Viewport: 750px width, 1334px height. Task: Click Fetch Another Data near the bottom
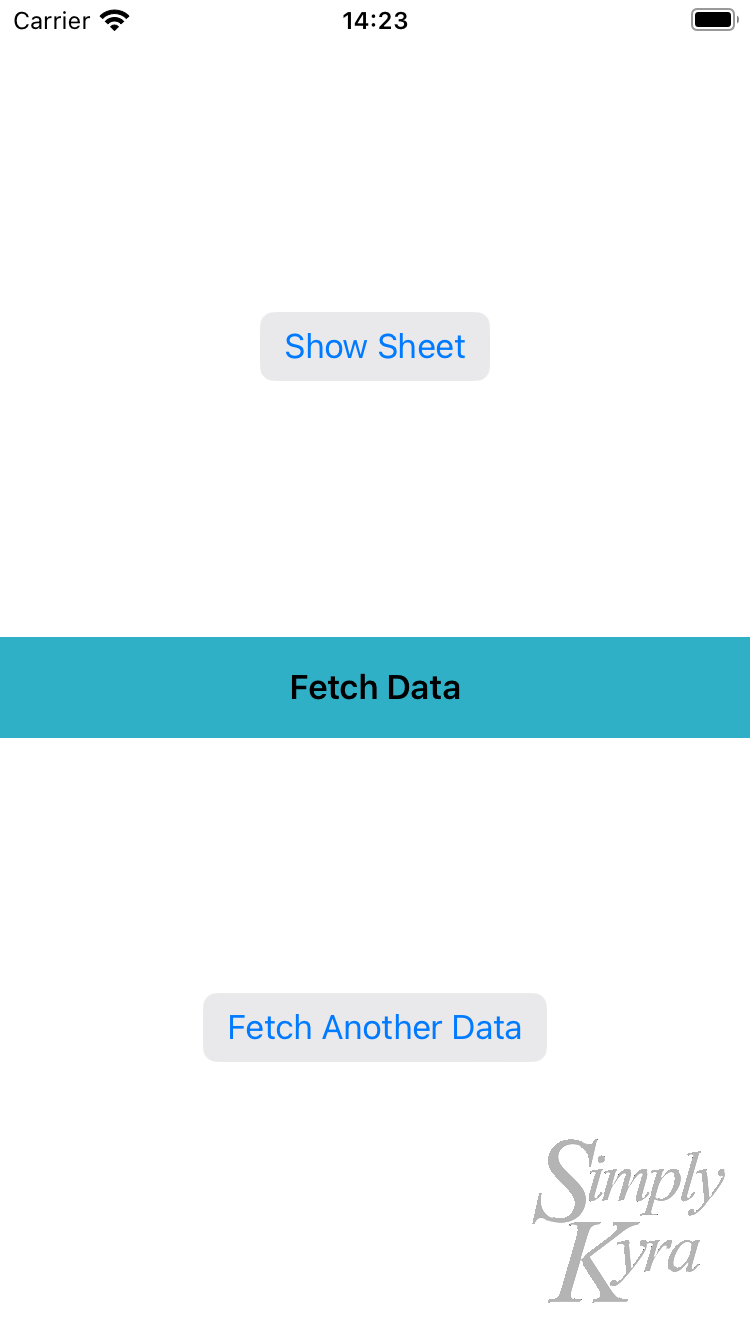pos(375,1027)
